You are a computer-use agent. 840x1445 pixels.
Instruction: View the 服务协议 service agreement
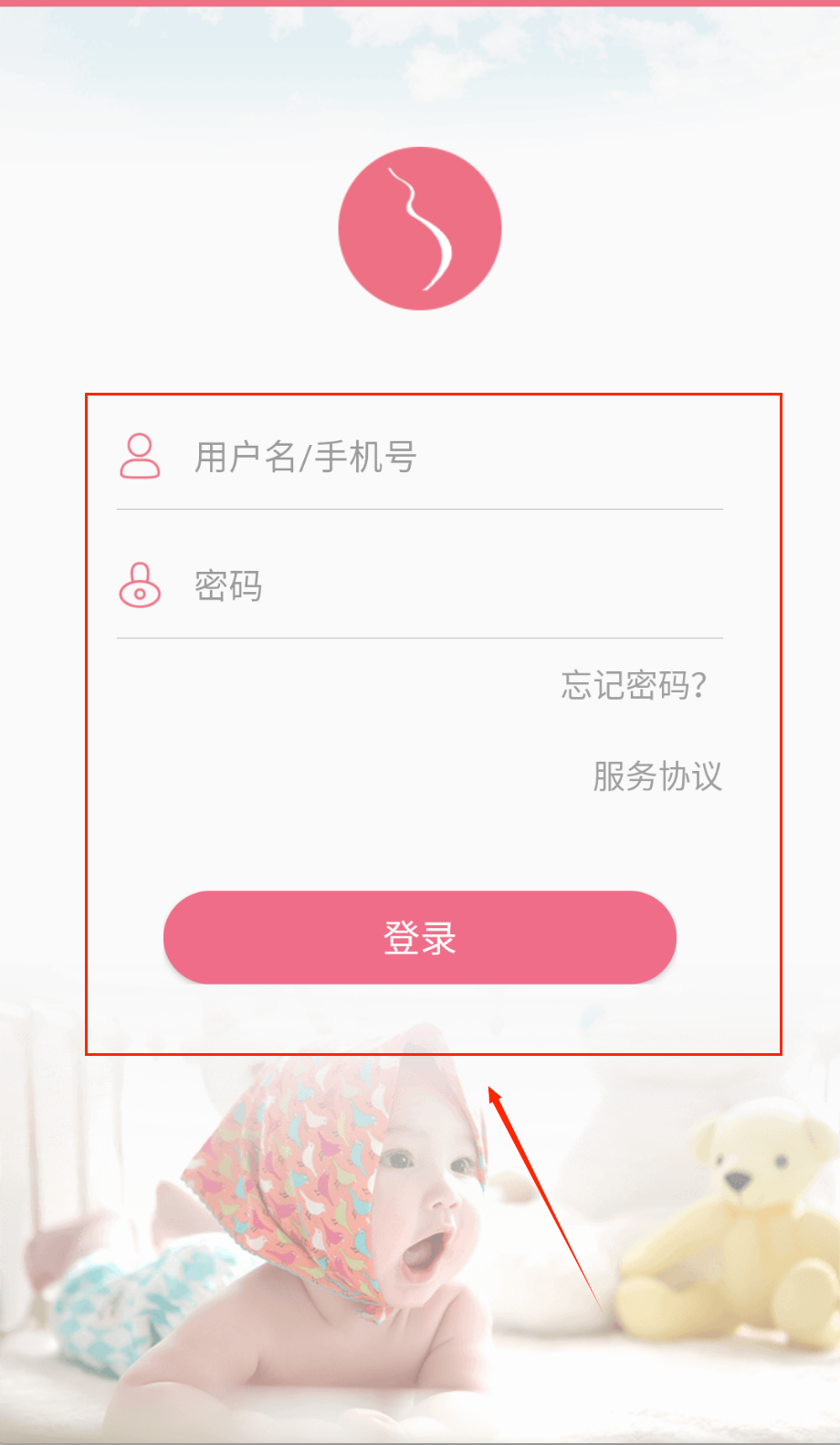tap(656, 776)
